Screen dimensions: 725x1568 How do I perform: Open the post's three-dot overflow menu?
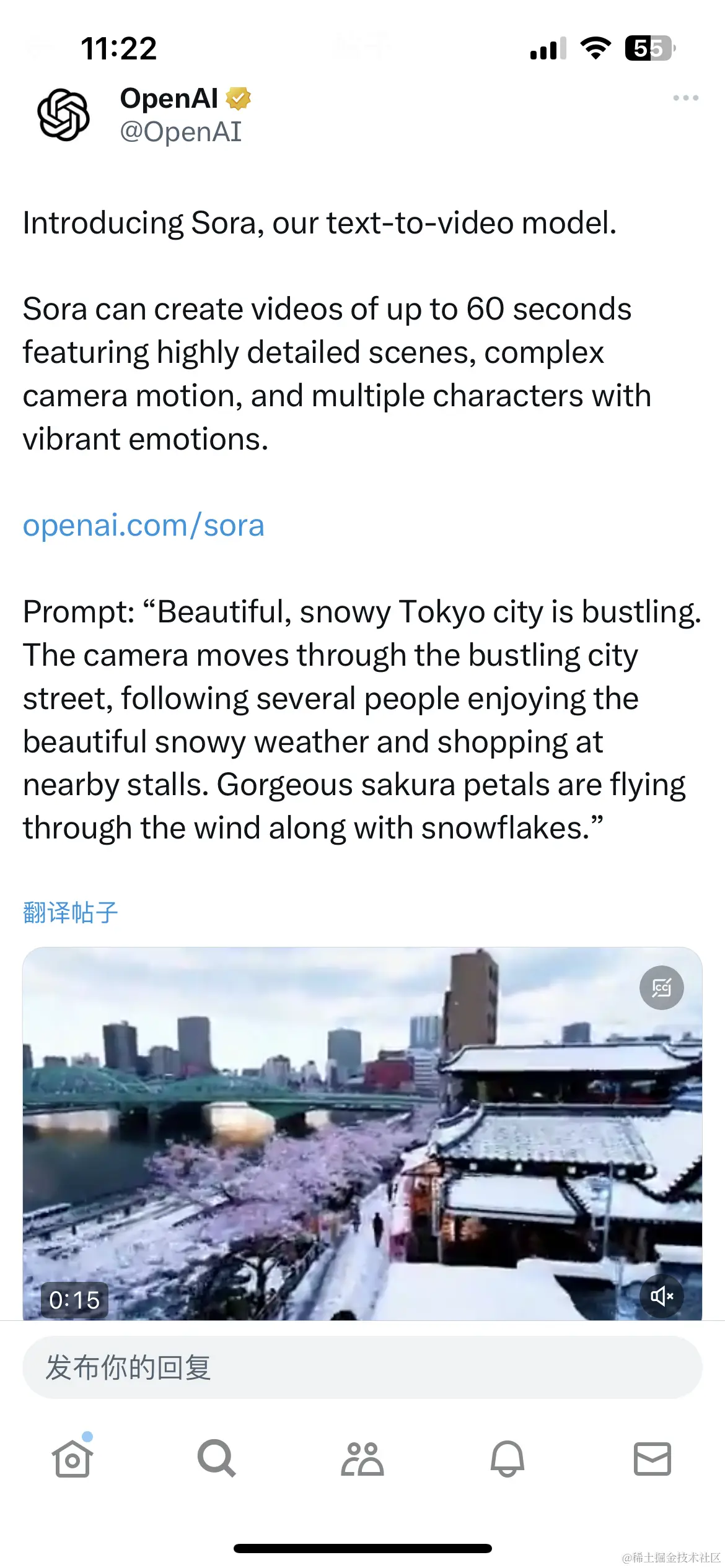pos(685,98)
